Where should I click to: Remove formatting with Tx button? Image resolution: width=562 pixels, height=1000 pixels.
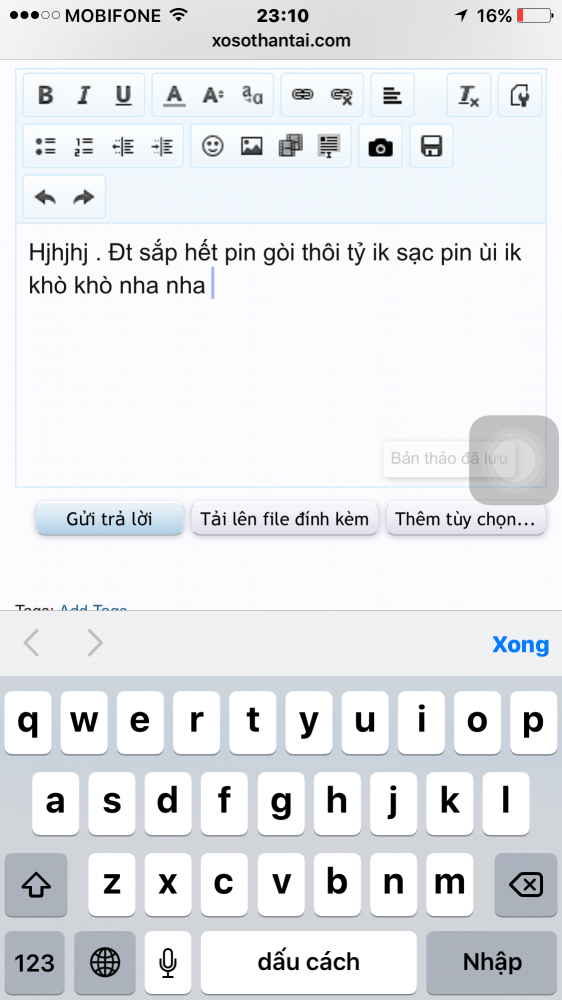click(x=469, y=96)
